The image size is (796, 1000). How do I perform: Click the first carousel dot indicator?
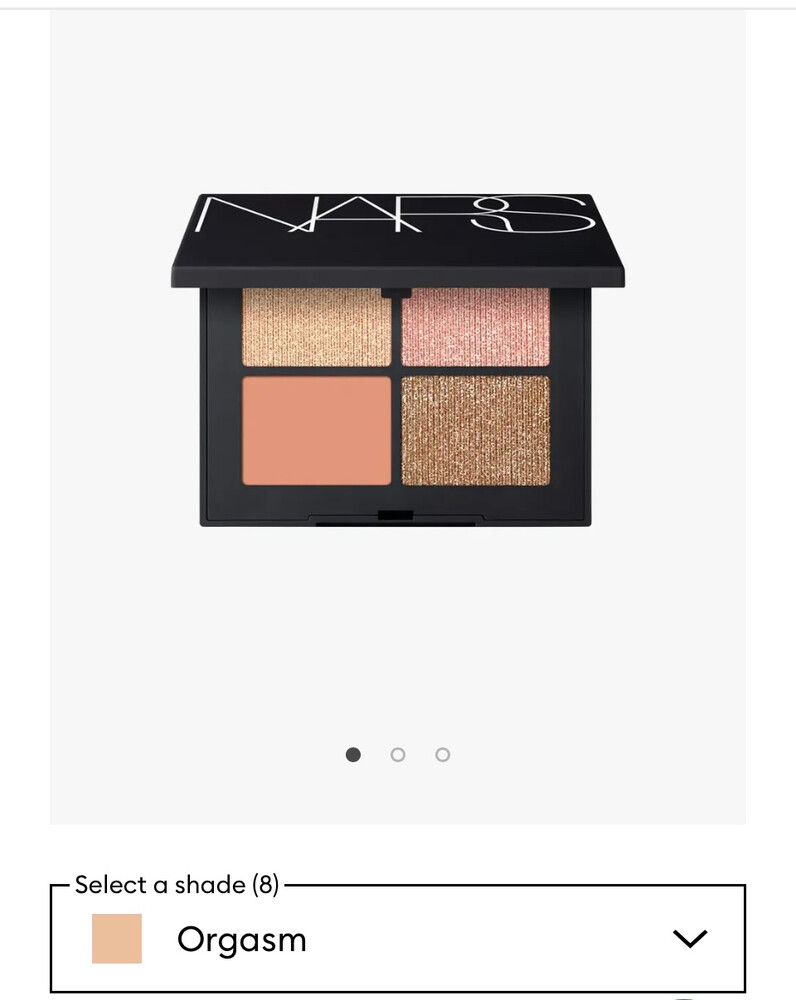tap(351, 754)
